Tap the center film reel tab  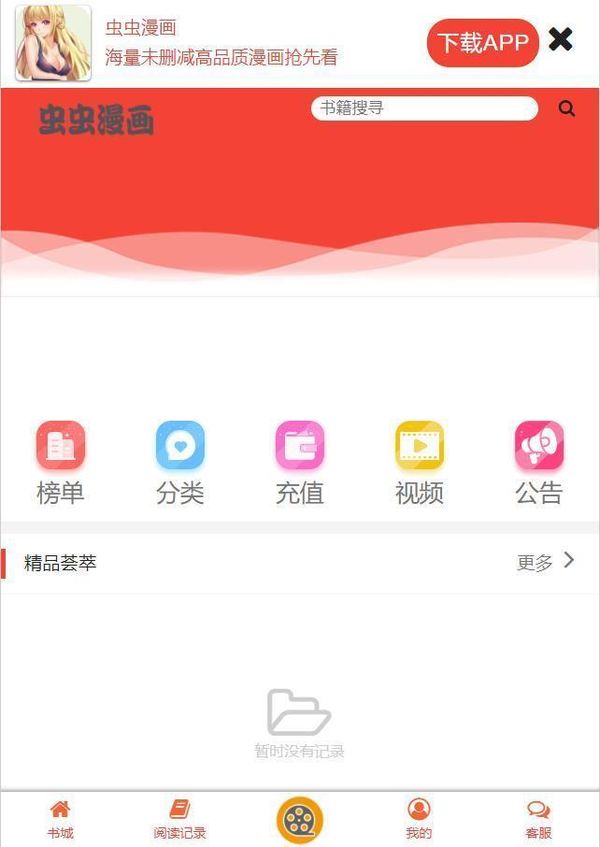pos(299,820)
